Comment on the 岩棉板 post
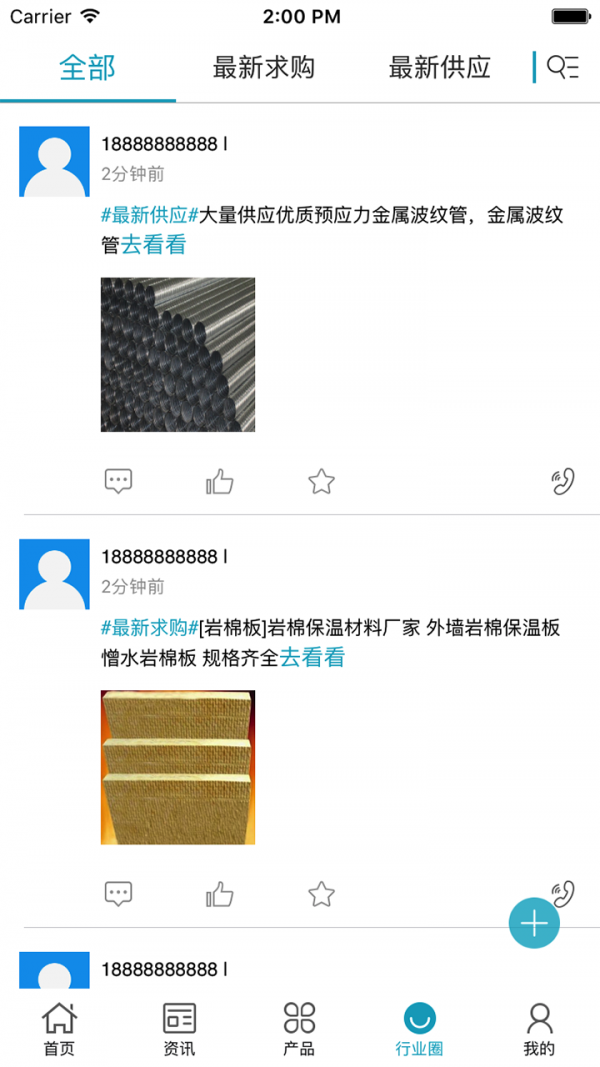Viewport: 600px width, 1067px height. point(119,894)
